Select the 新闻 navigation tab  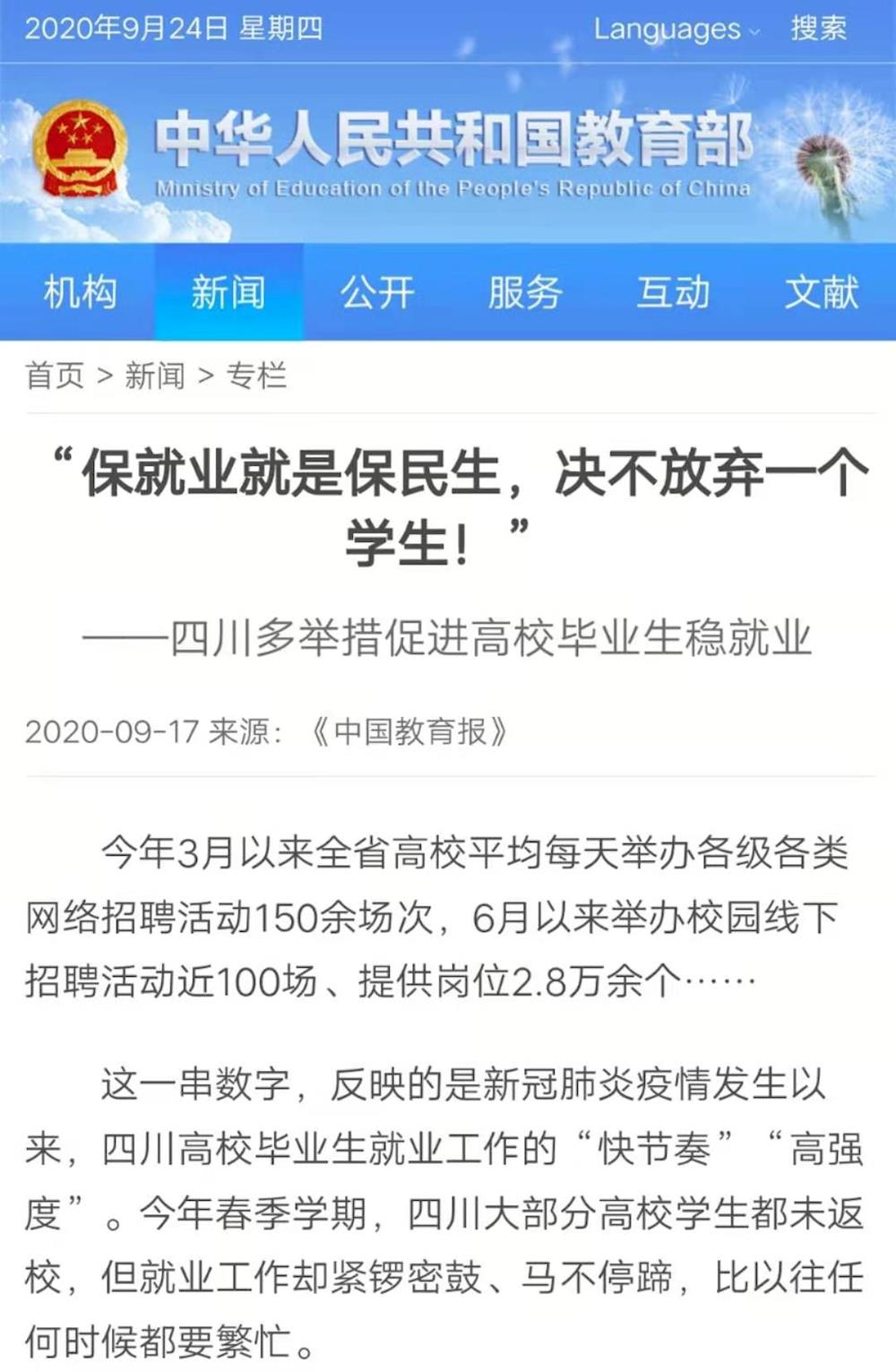[228, 292]
